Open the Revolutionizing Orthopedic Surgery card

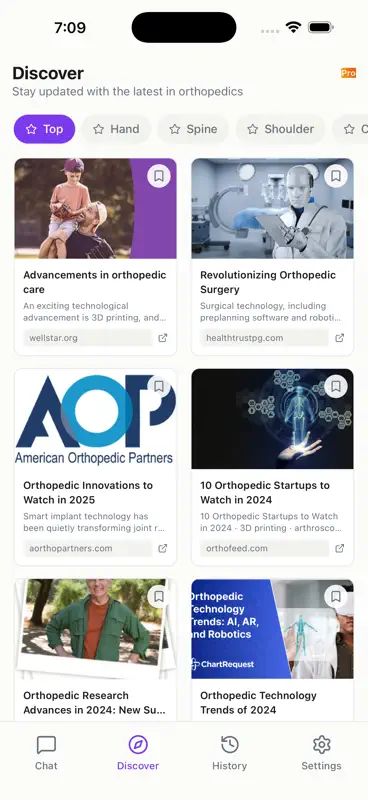[x=272, y=257]
